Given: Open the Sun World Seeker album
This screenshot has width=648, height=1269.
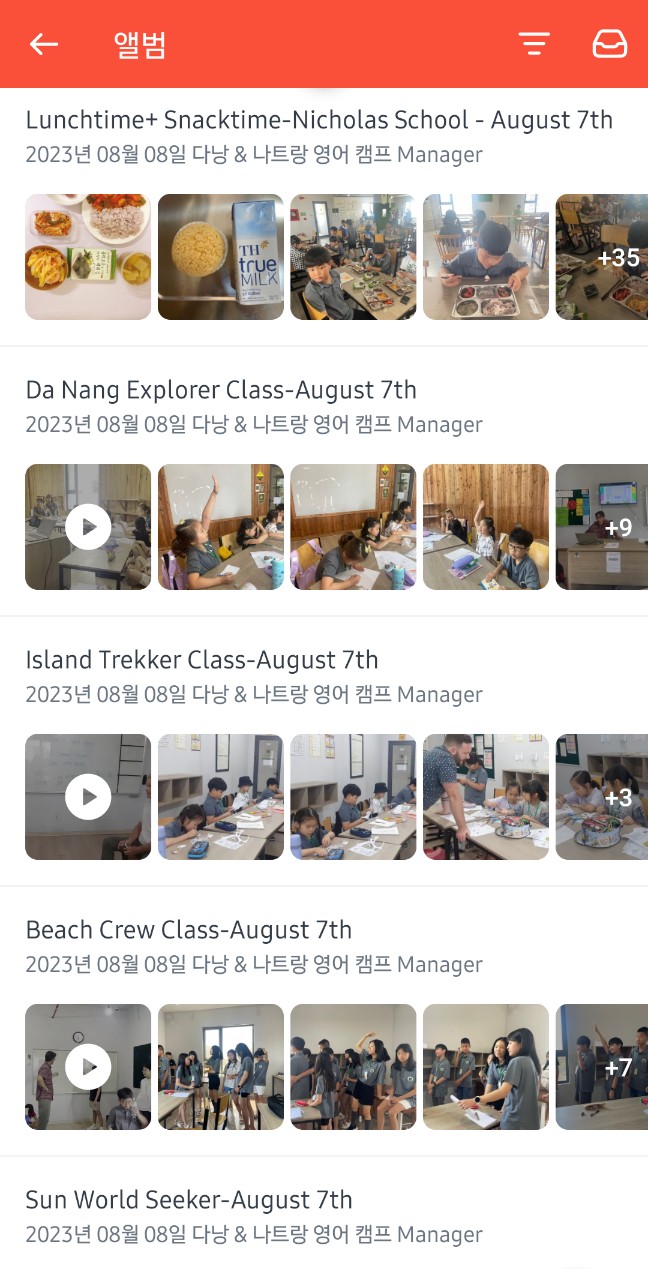Looking at the screenshot, I should point(188,1200).
